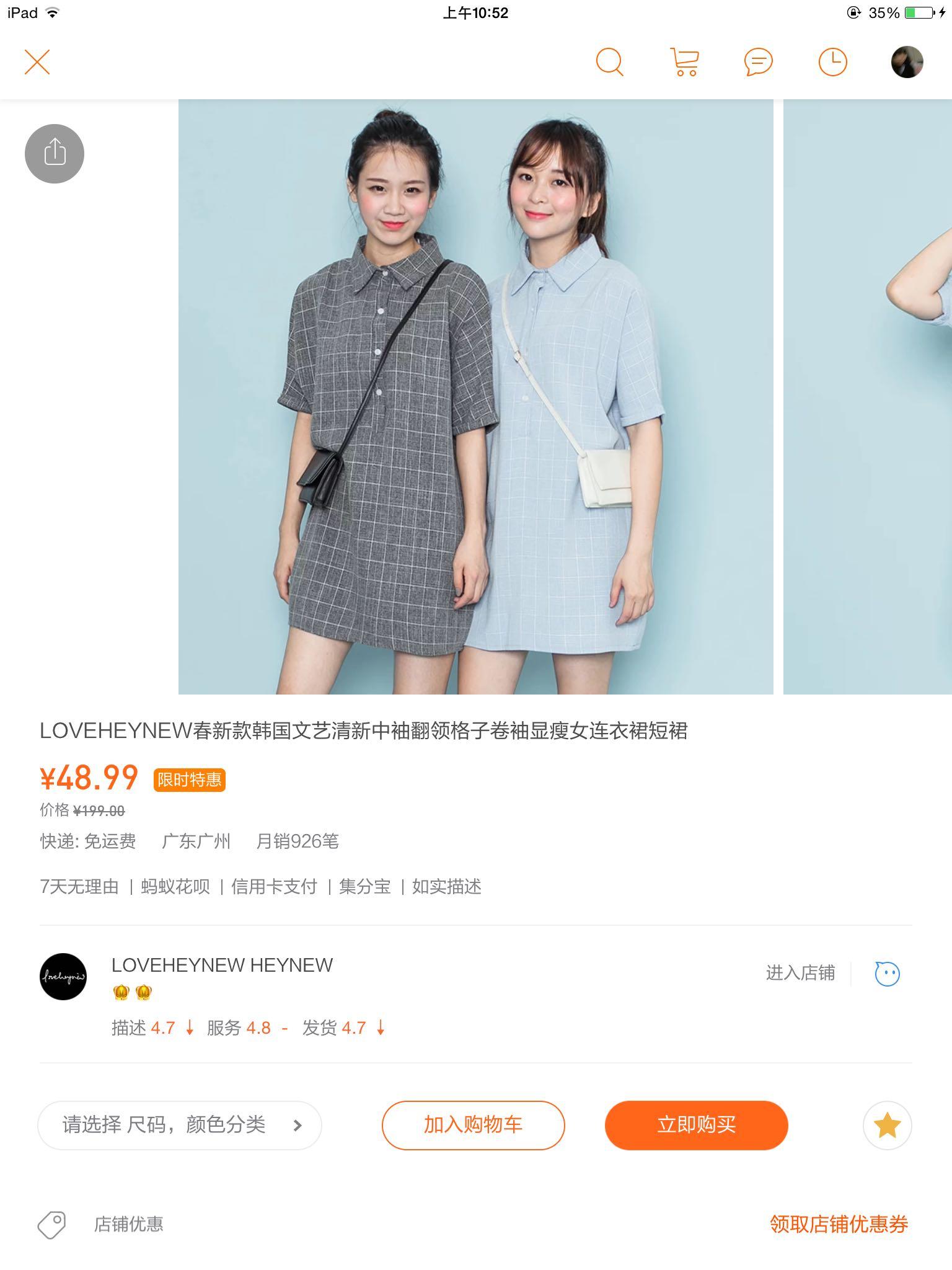Open the user profile avatar

[x=907, y=62]
